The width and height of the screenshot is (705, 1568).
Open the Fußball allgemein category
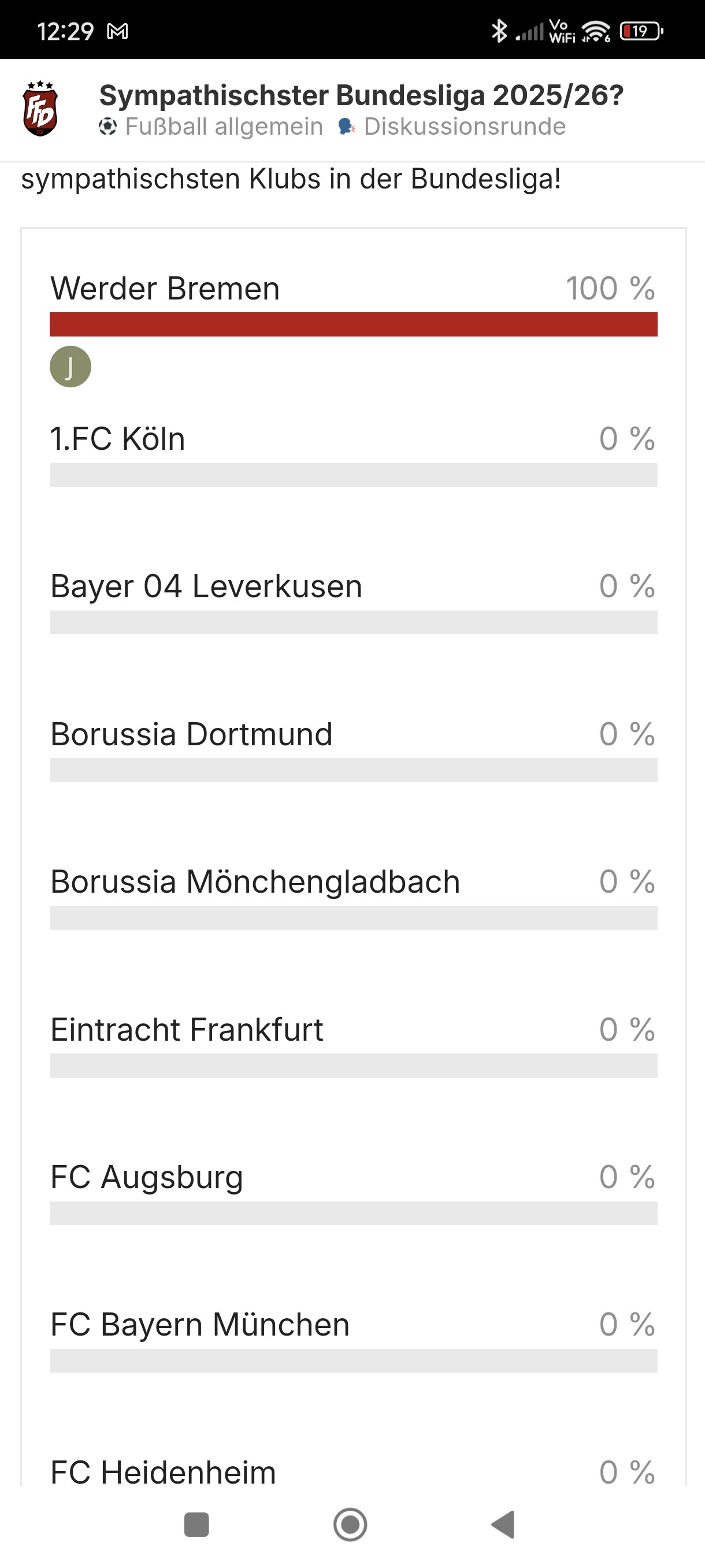[211, 127]
